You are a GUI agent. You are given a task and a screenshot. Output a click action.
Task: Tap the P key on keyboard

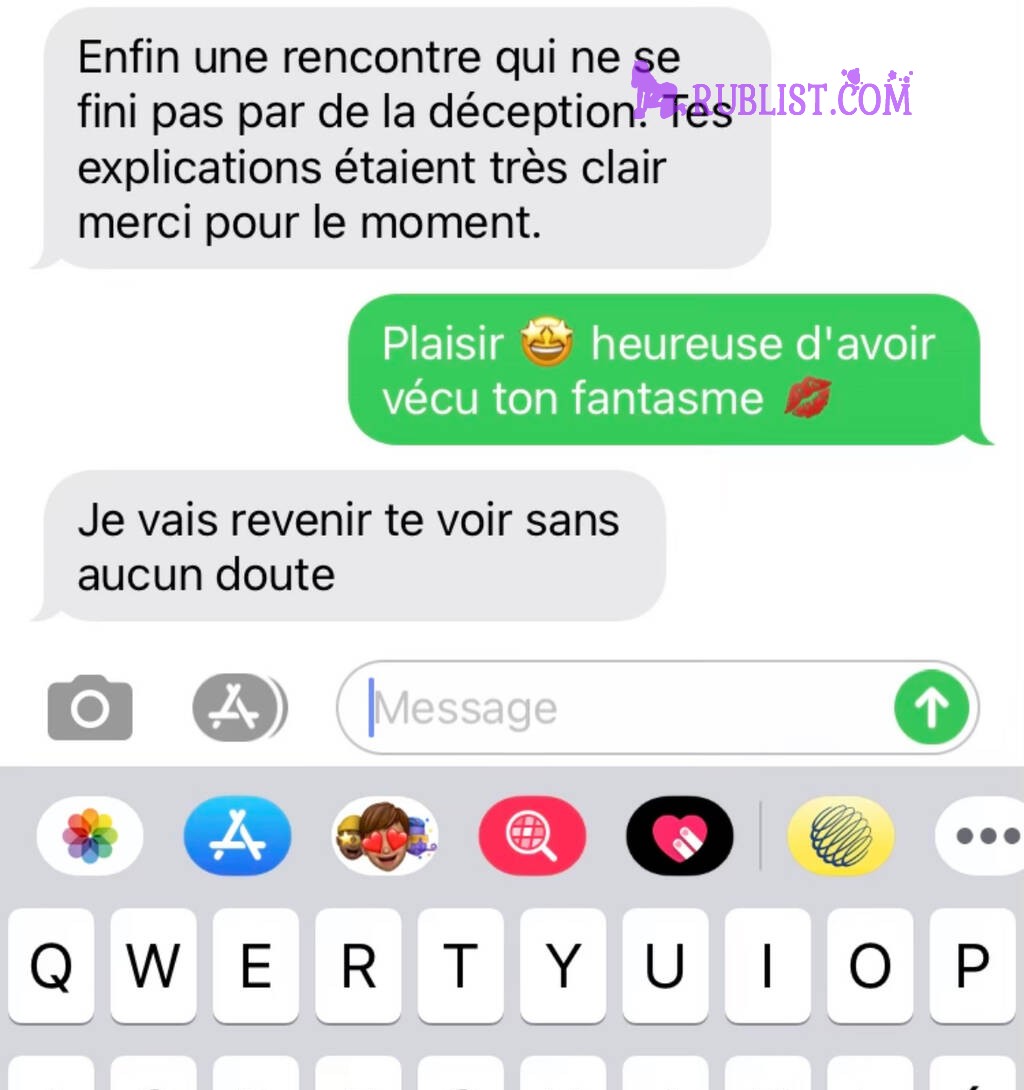click(x=972, y=966)
